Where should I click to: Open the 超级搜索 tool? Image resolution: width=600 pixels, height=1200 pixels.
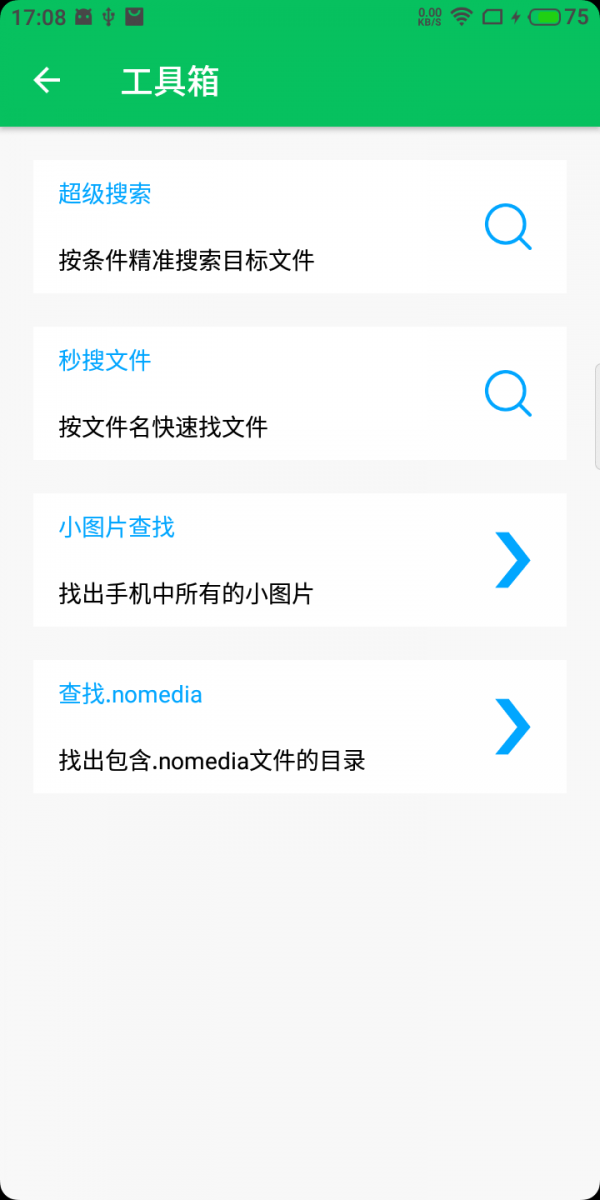pyautogui.click(x=300, y=227)
